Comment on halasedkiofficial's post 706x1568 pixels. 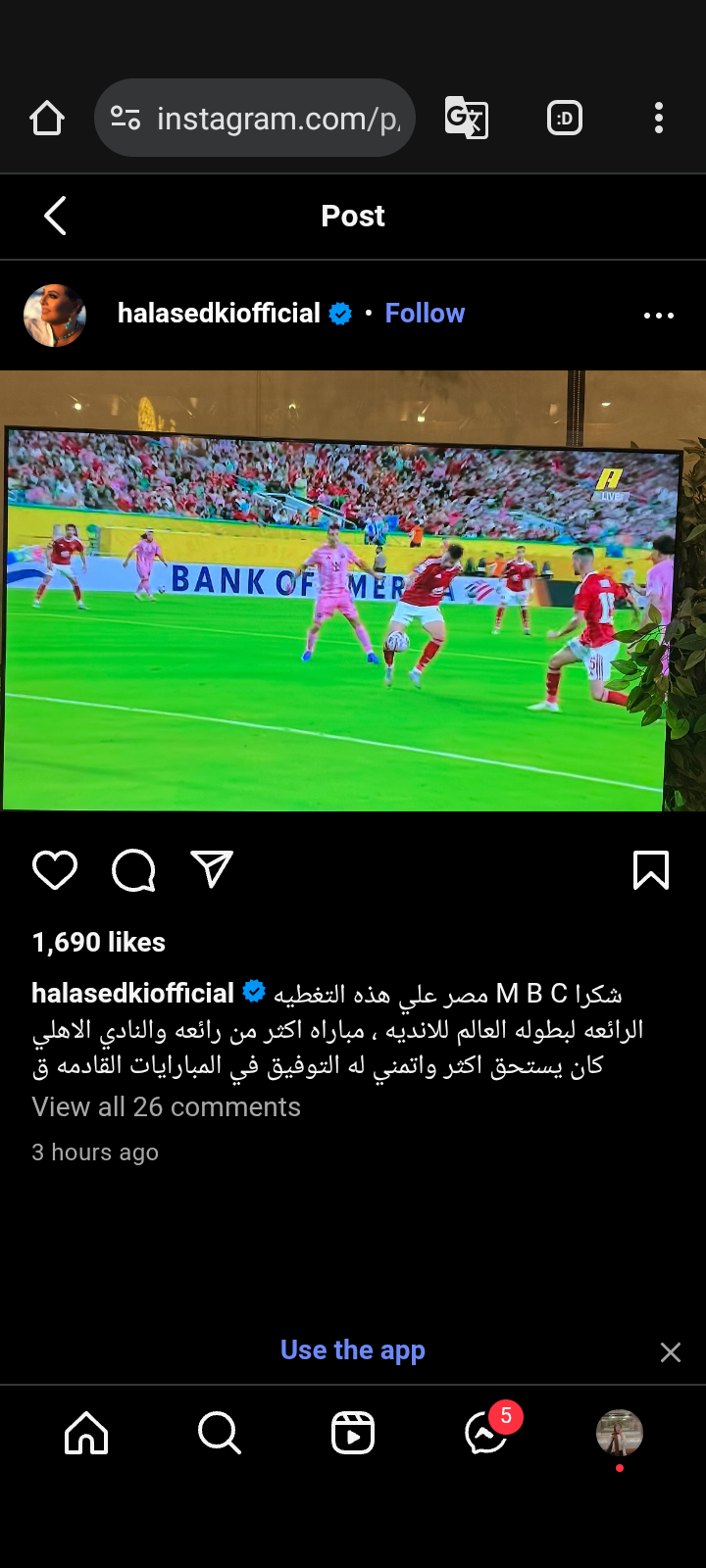133,870
